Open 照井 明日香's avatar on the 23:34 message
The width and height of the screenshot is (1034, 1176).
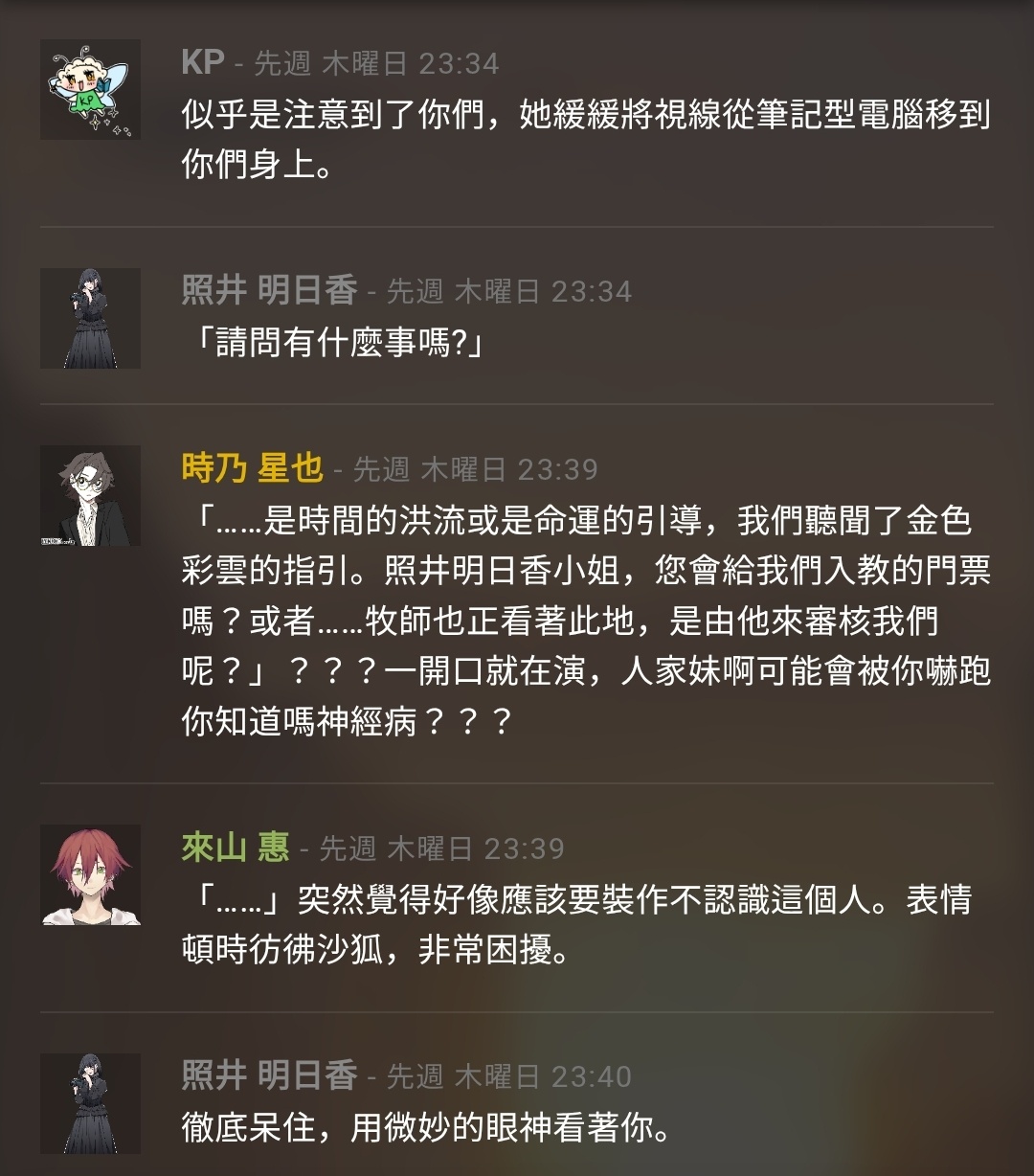(x=90, y=318)
